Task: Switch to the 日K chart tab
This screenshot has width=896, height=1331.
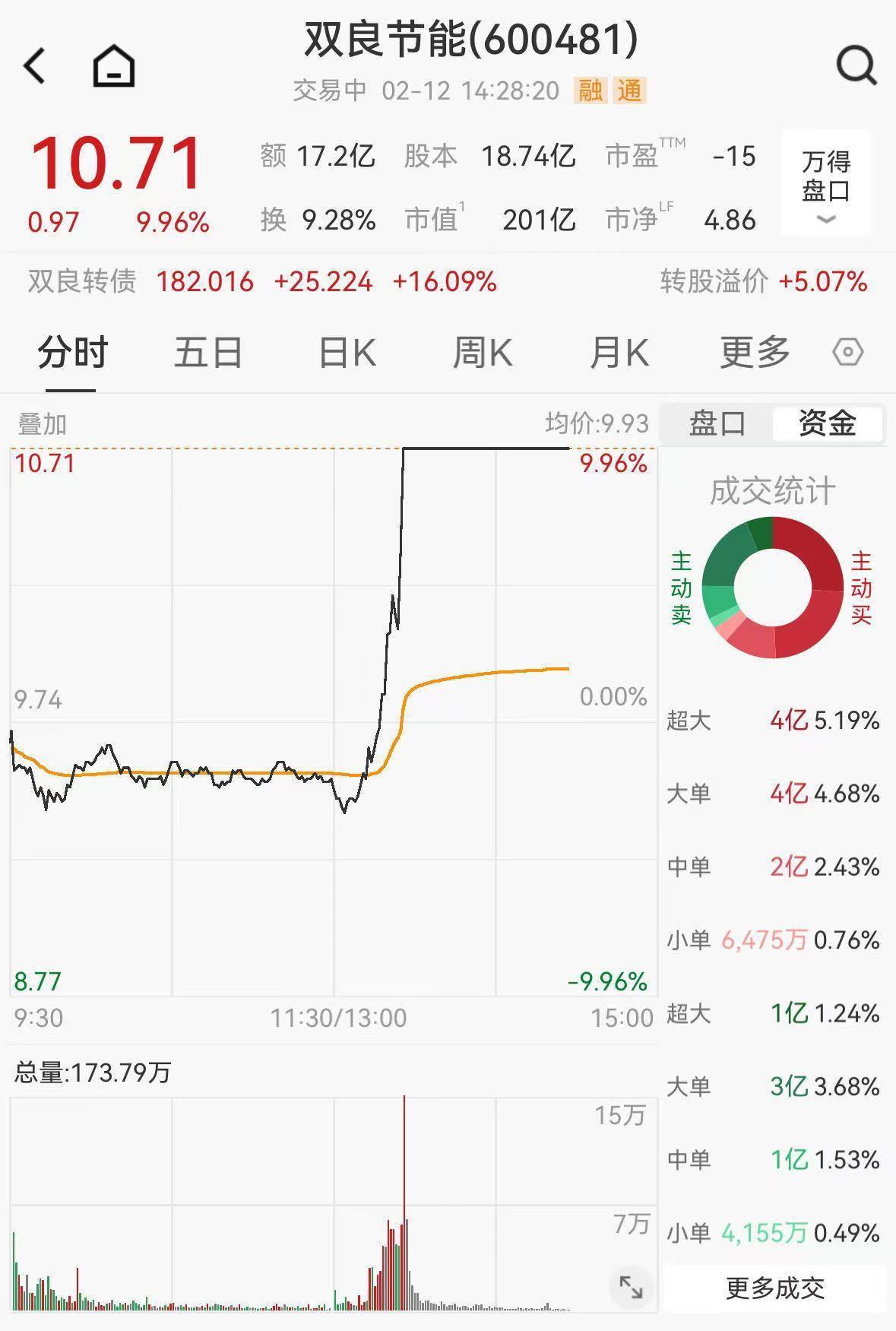Action: (347, 353)
